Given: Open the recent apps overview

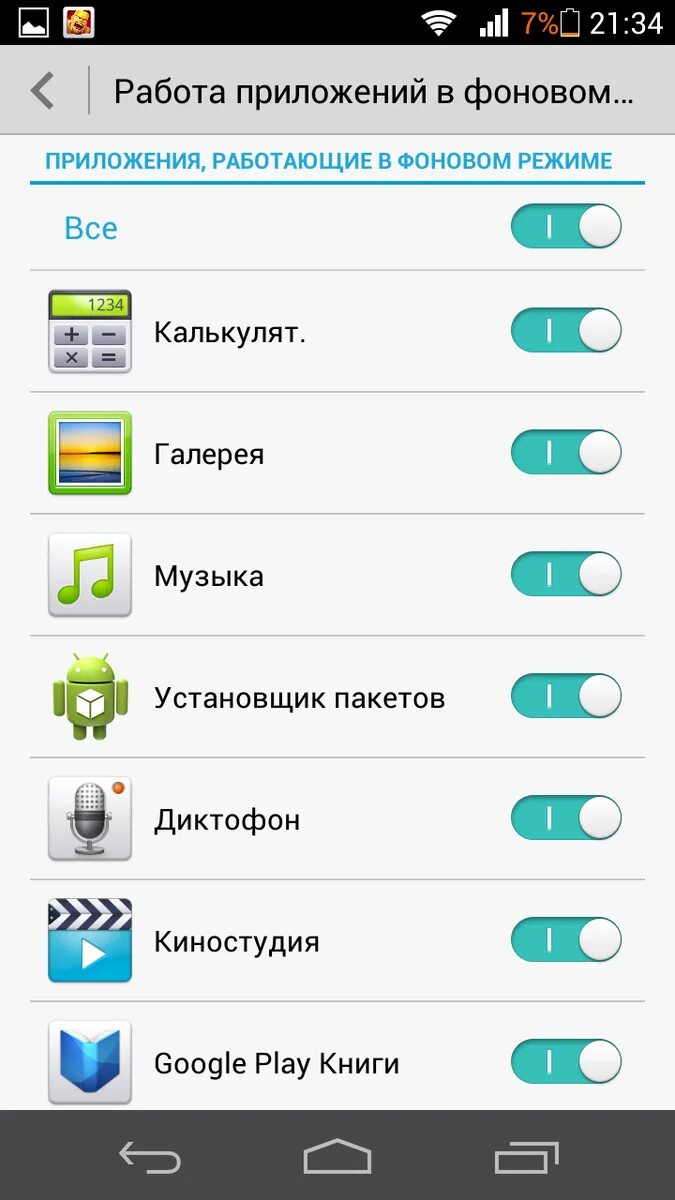Looking at the screenshot, I should click(x=527, y=1157).
